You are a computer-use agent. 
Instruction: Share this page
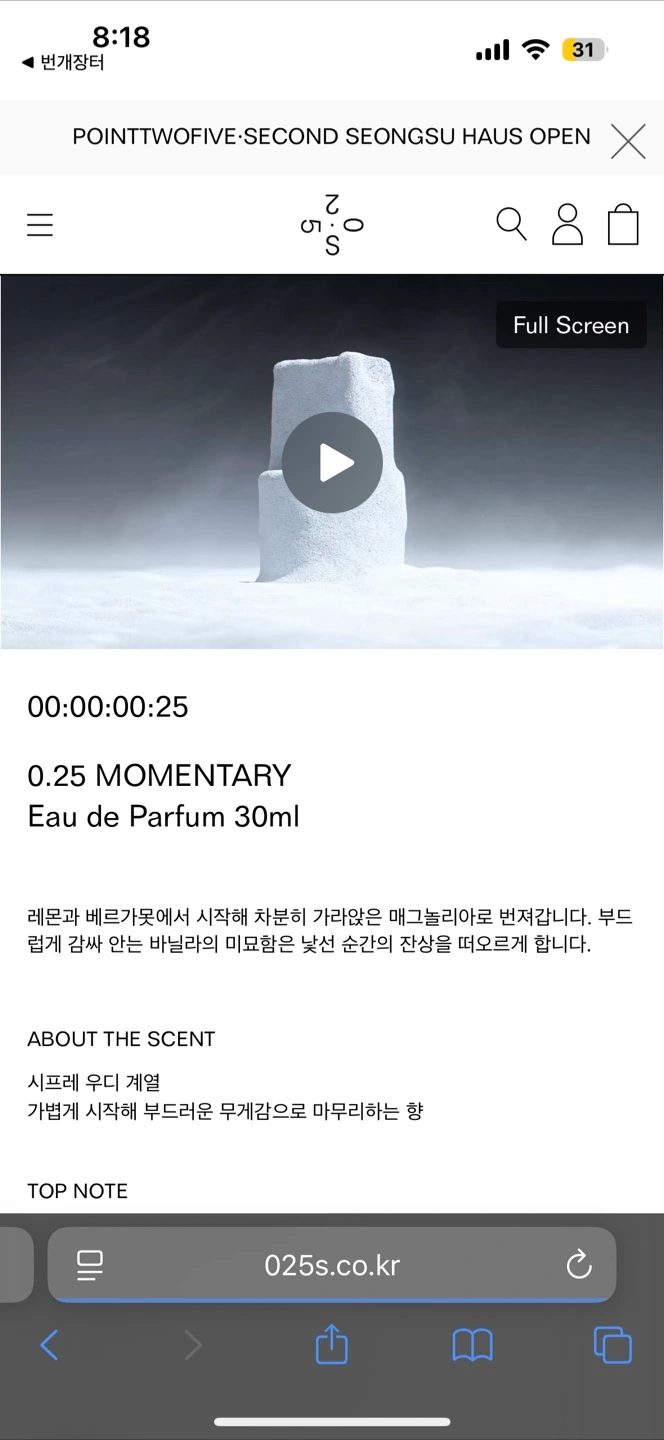point(332,1345)
